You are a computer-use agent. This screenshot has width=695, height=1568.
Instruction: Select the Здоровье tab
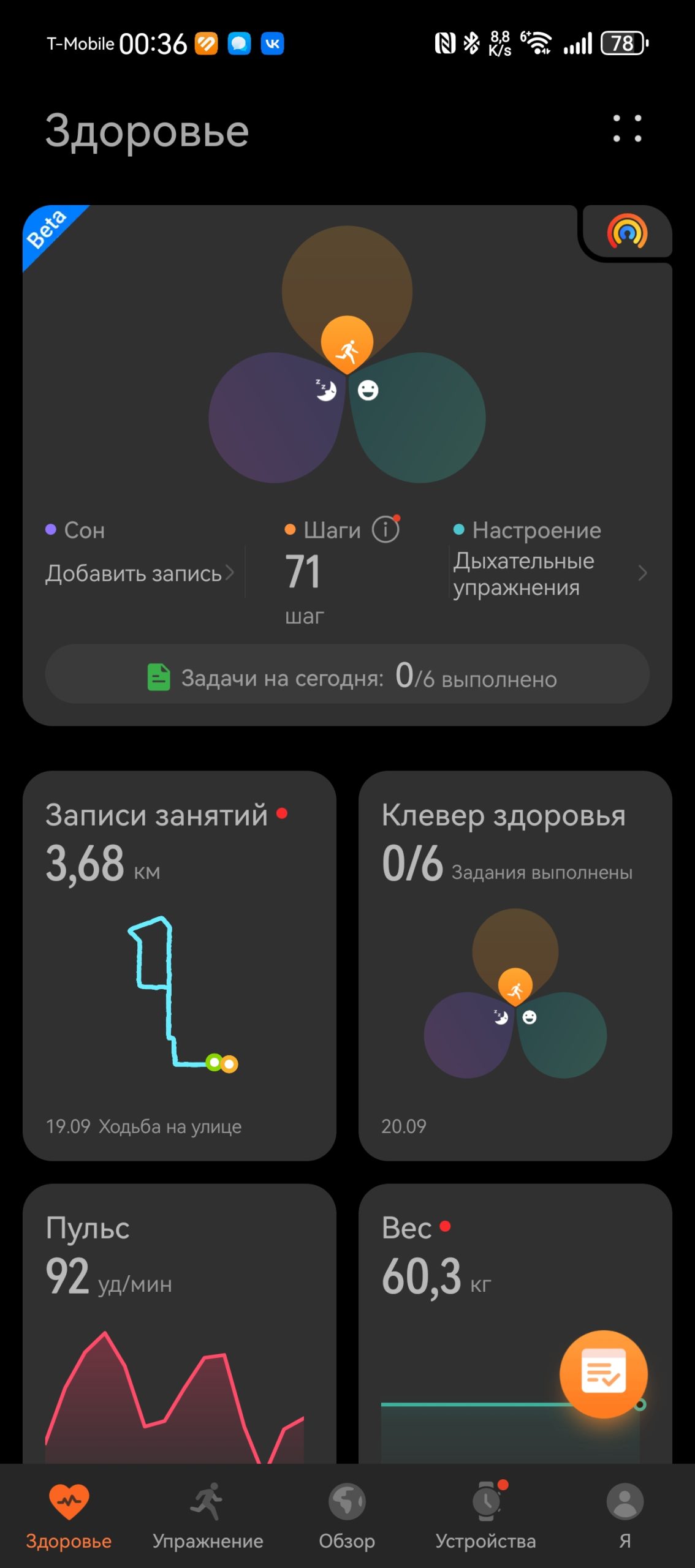click(x=69, y=1516)
